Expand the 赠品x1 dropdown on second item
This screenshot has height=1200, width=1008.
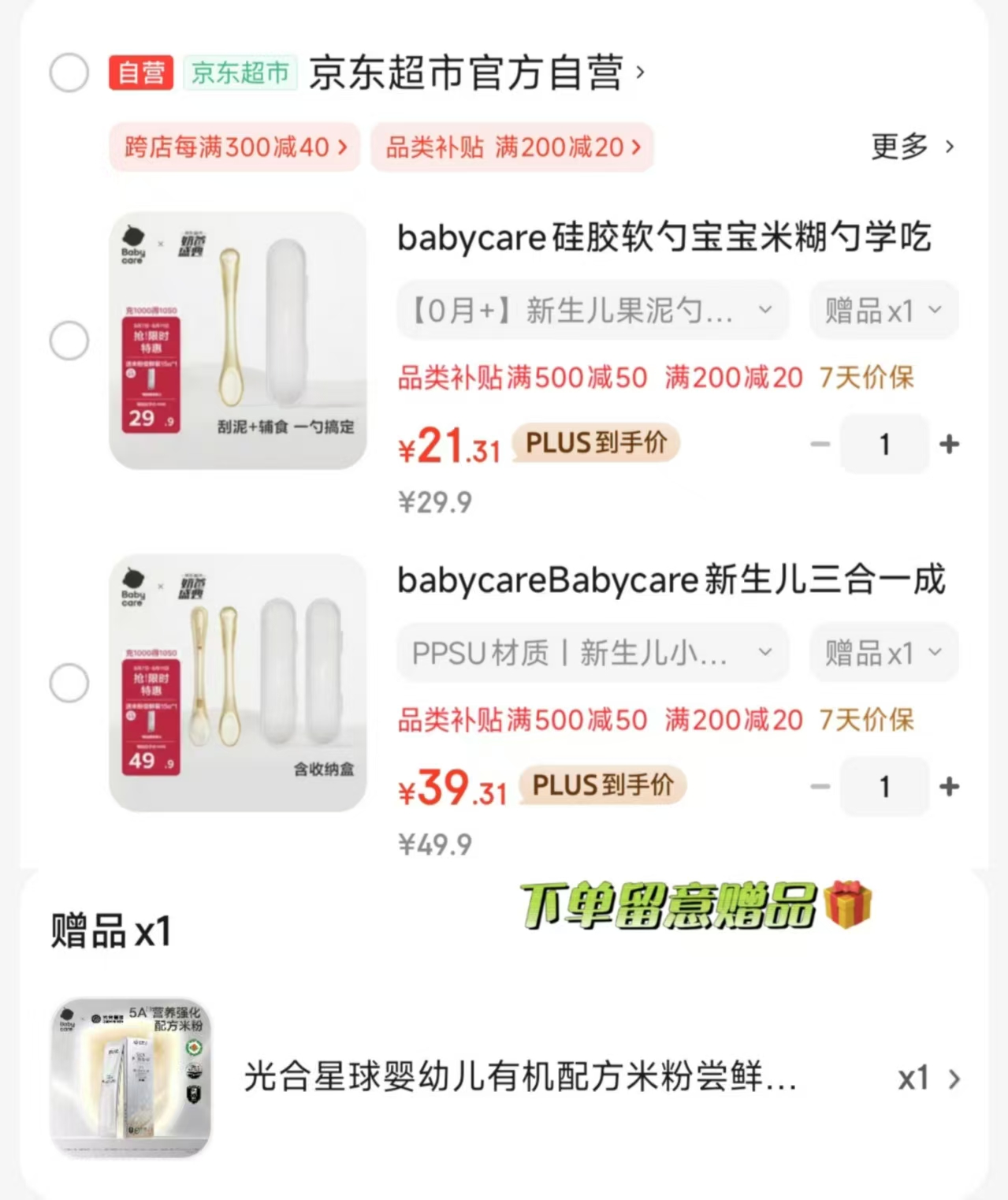click(883, 652)
